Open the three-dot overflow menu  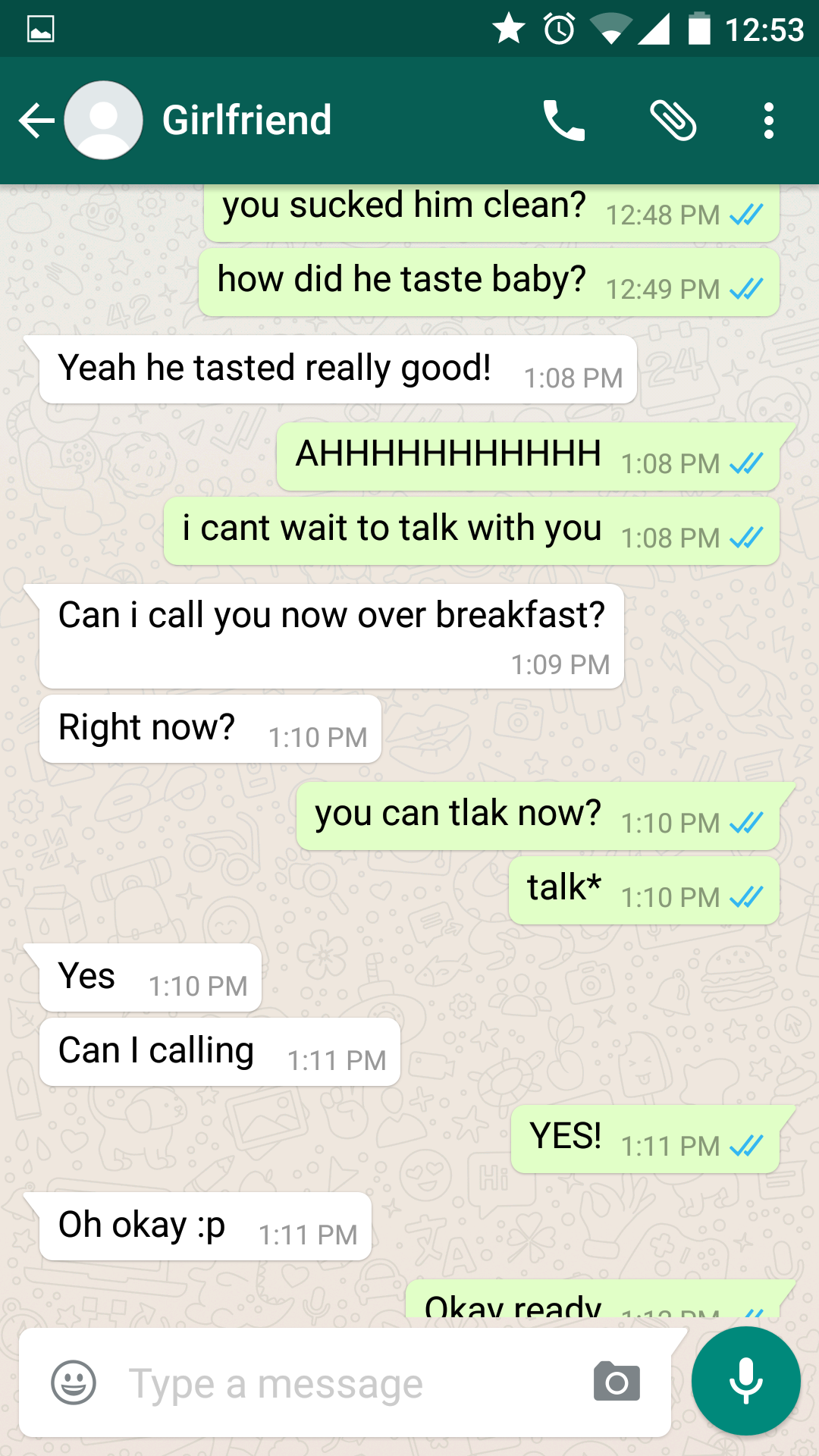click(x=769, y=121)
